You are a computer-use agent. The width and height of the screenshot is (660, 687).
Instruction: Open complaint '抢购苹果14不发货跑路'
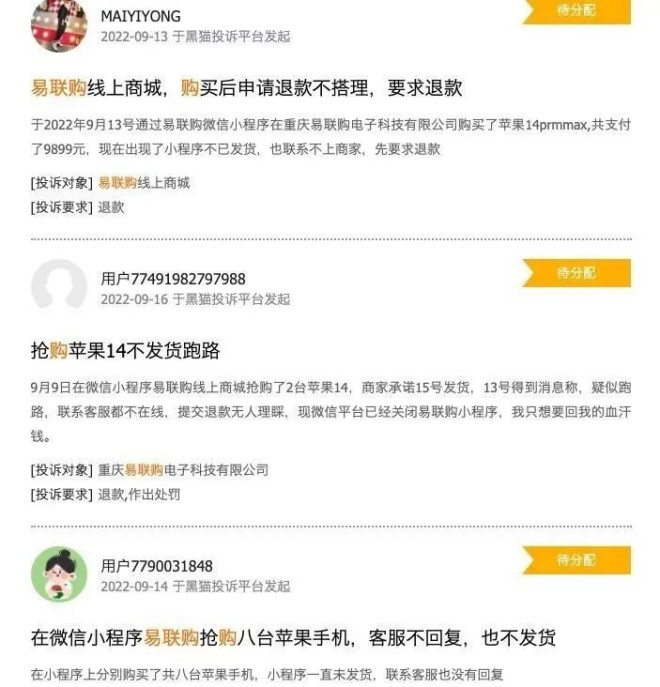click(x=126, y=350)
